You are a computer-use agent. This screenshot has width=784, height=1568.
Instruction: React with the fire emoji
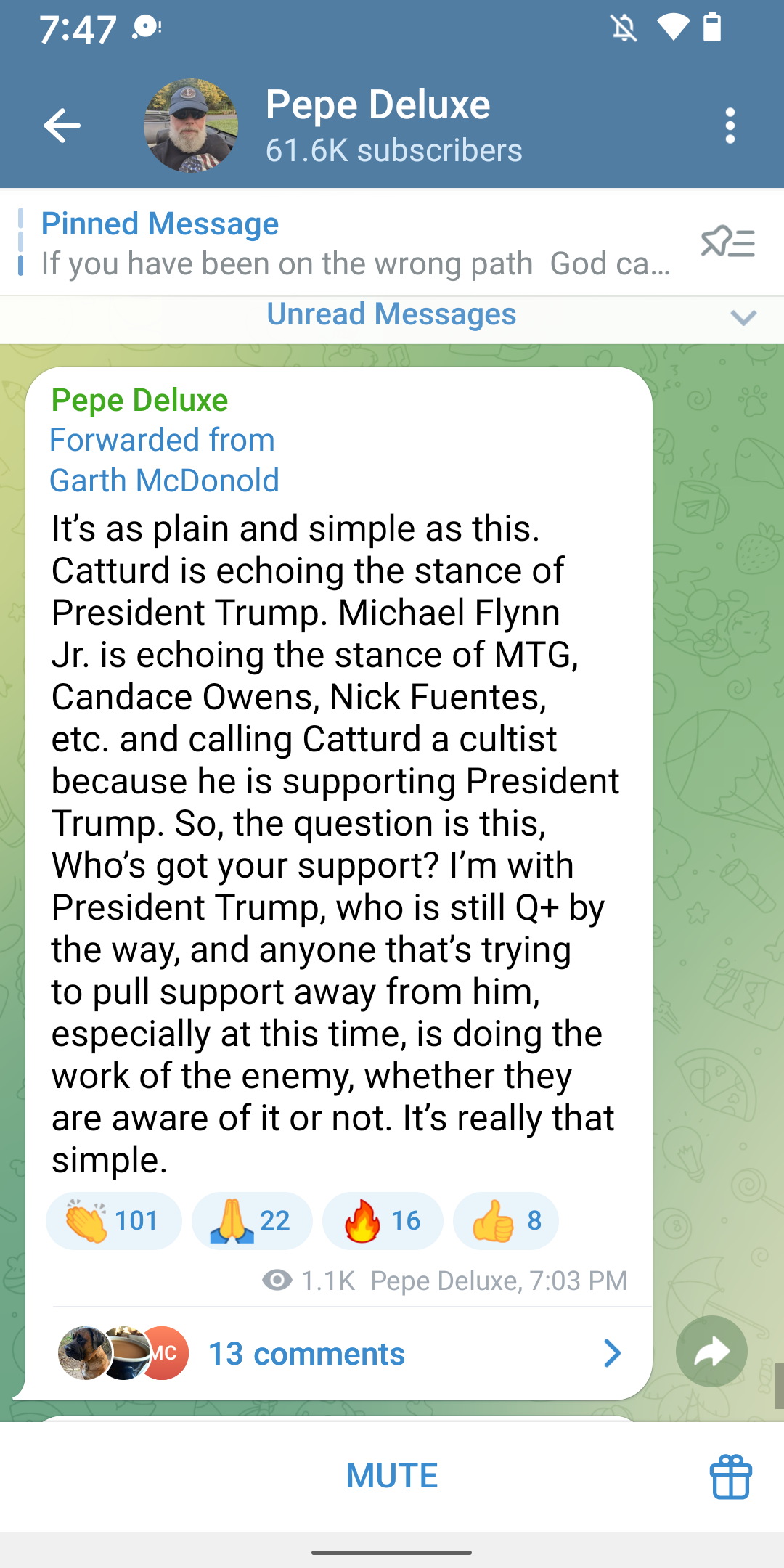pyautogui.click(x=383, y=1221)
